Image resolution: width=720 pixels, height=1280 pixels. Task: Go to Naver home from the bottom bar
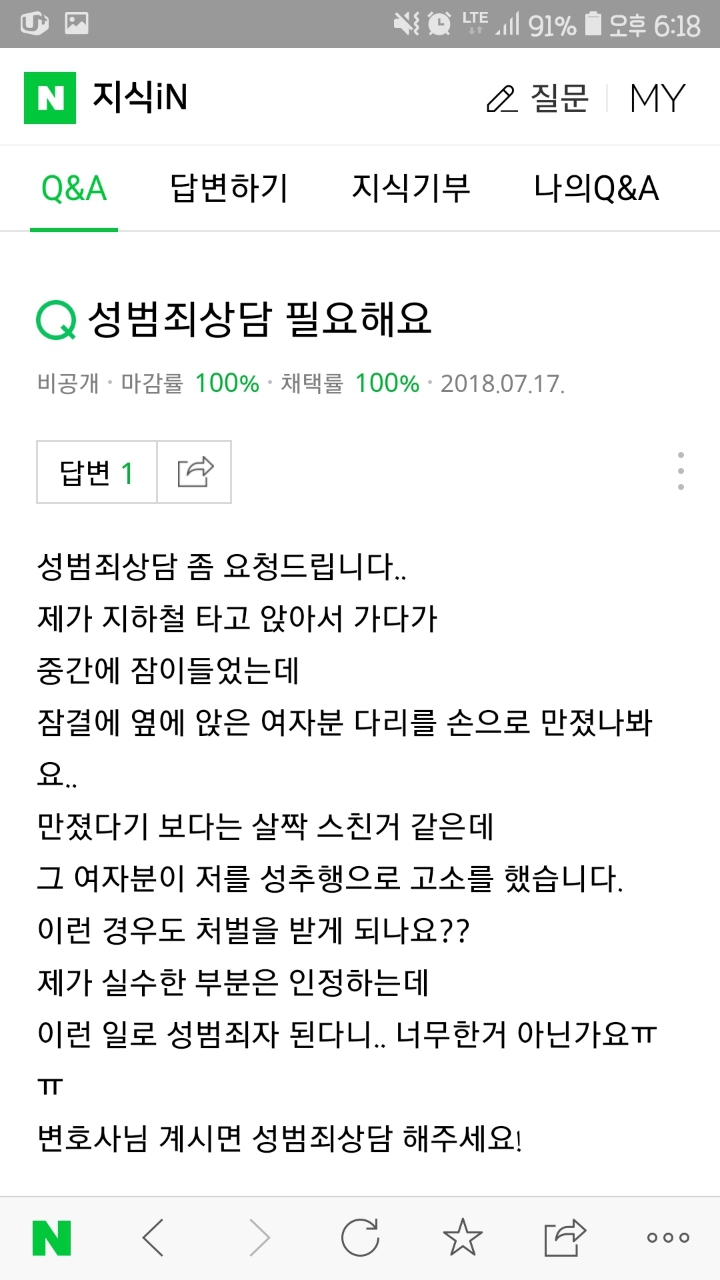coord(51,1238)
